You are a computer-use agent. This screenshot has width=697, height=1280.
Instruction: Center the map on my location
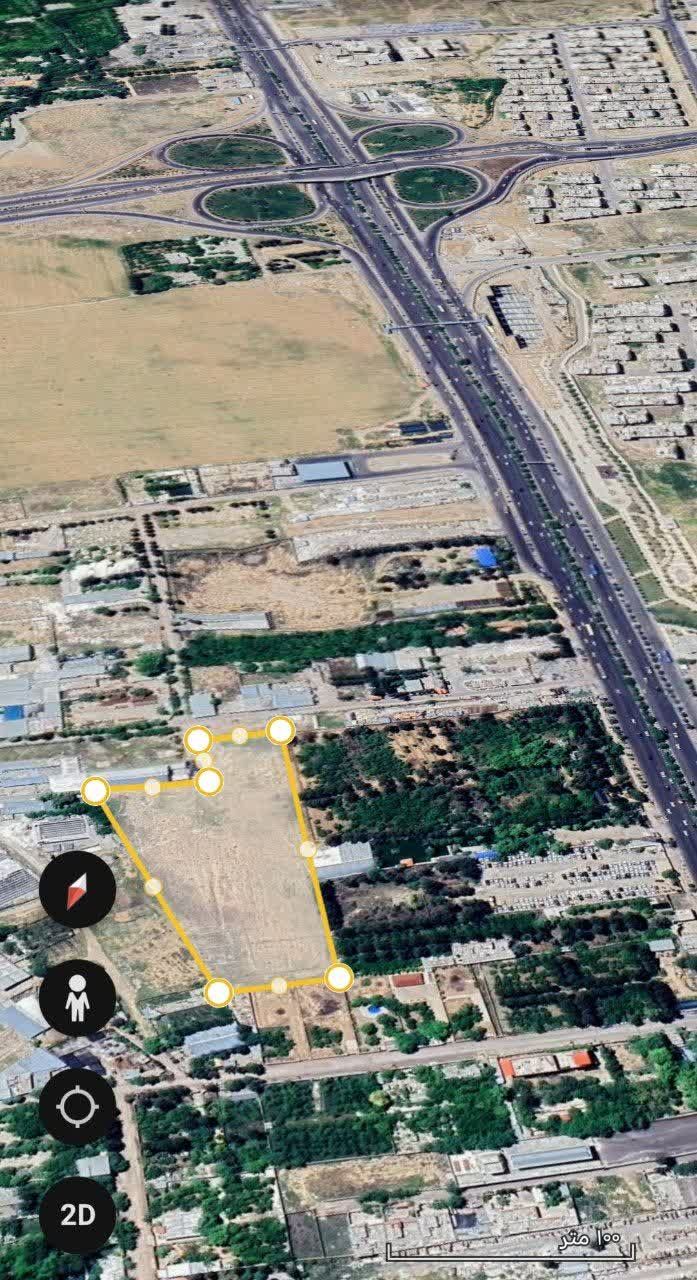click(77, 1107)
